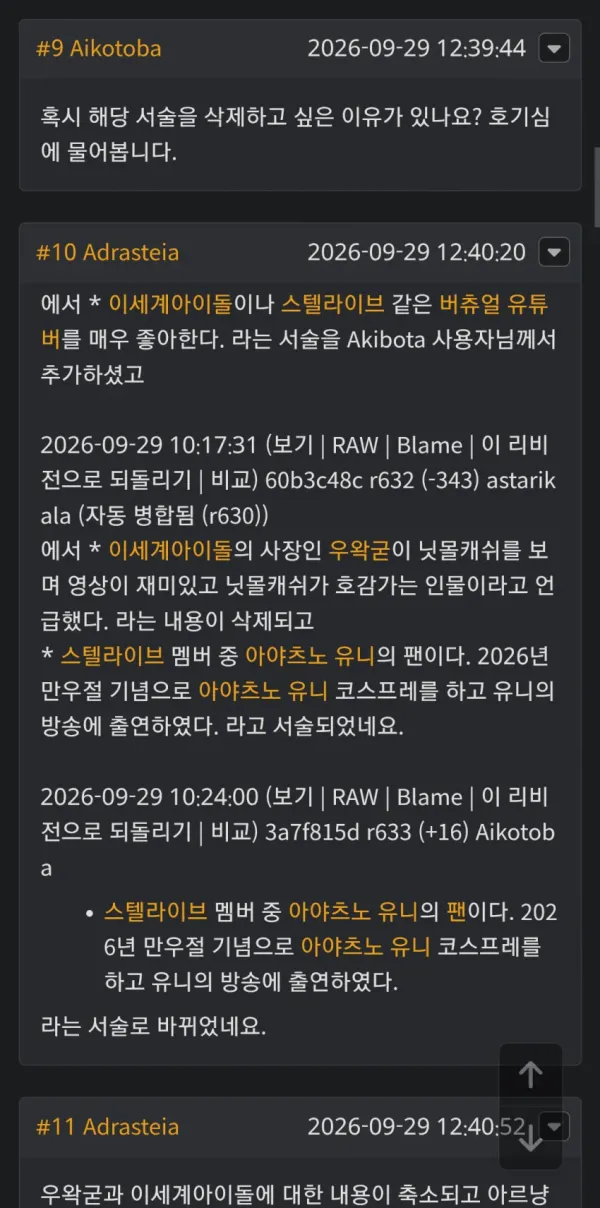Image resolution: width=600 pixels, height=1208 pixels.
Task: Open the 팬 link in the bullet item
Action: pos(458,911)
